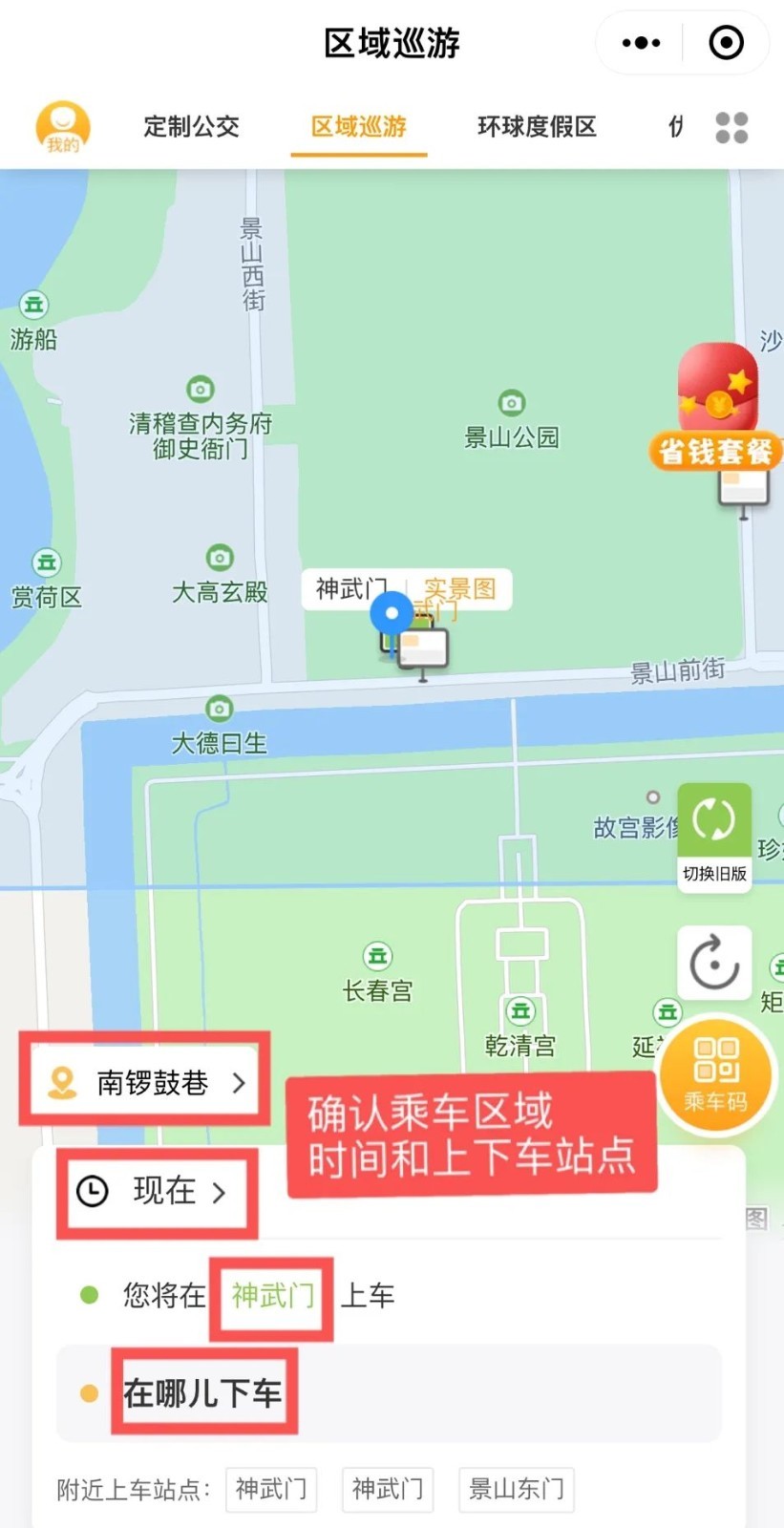Select the 区域巡游 tab
Image resolution: width=784 pixels, height=1528 pixels.
[x=359, y=126]
